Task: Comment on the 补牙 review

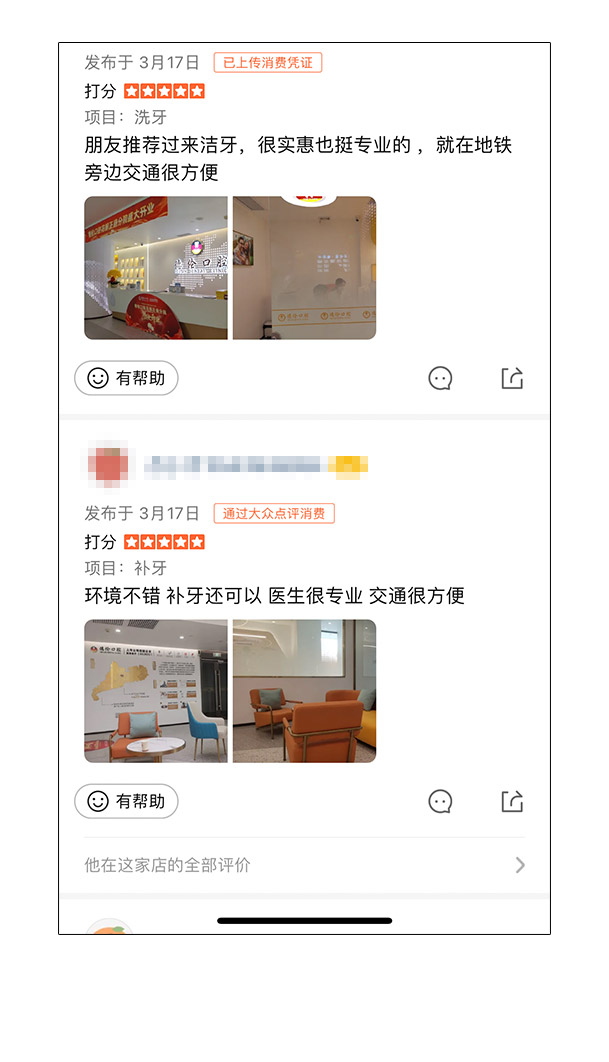Action: pos(440,801)
